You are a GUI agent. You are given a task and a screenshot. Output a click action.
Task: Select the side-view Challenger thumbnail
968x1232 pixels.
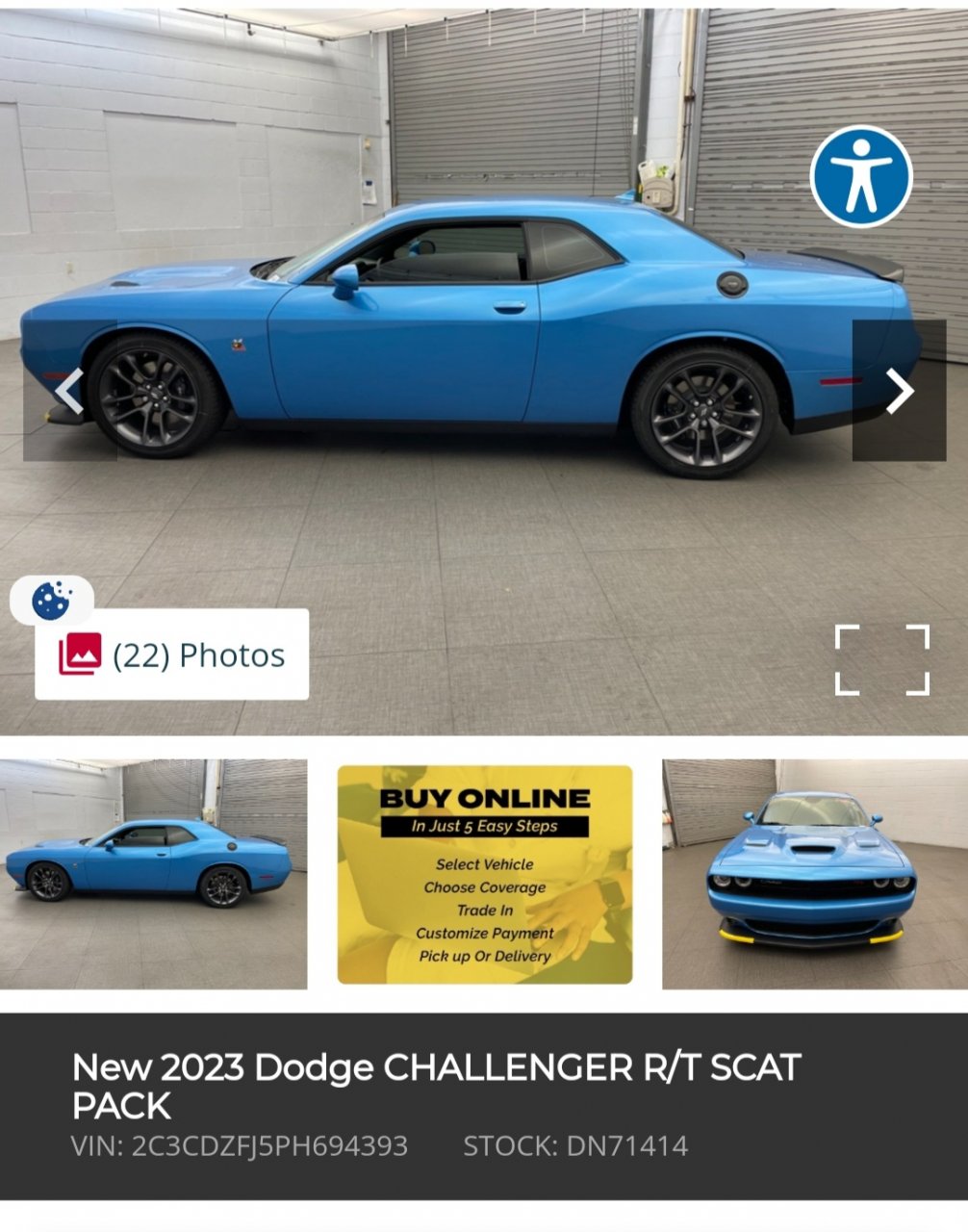(x=154, y=873)
